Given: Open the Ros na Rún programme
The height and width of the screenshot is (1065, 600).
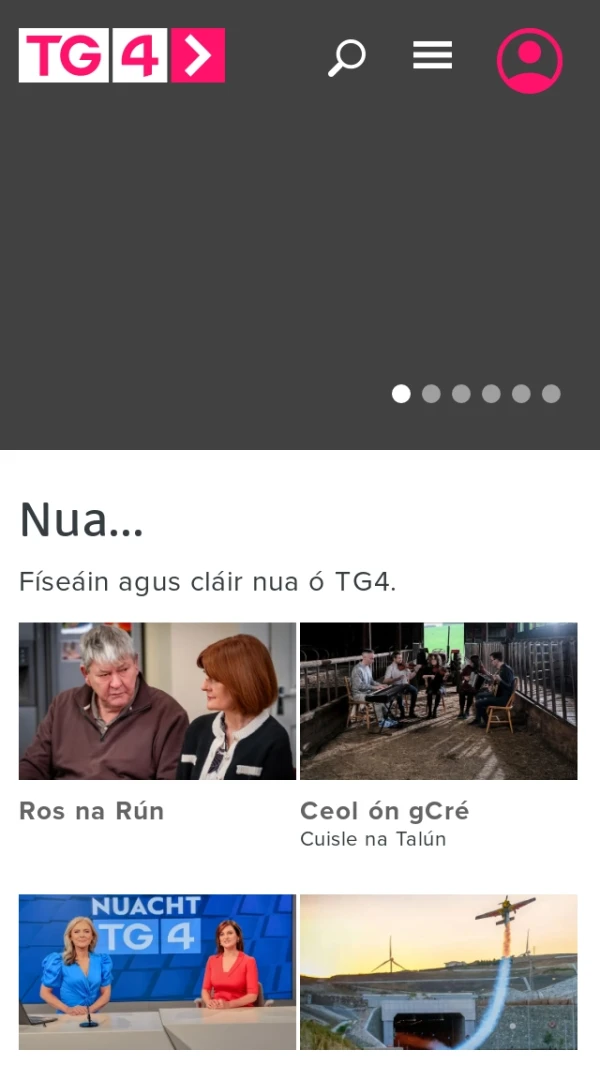Looking at the screenshot, I should click(x=157, y=701).
